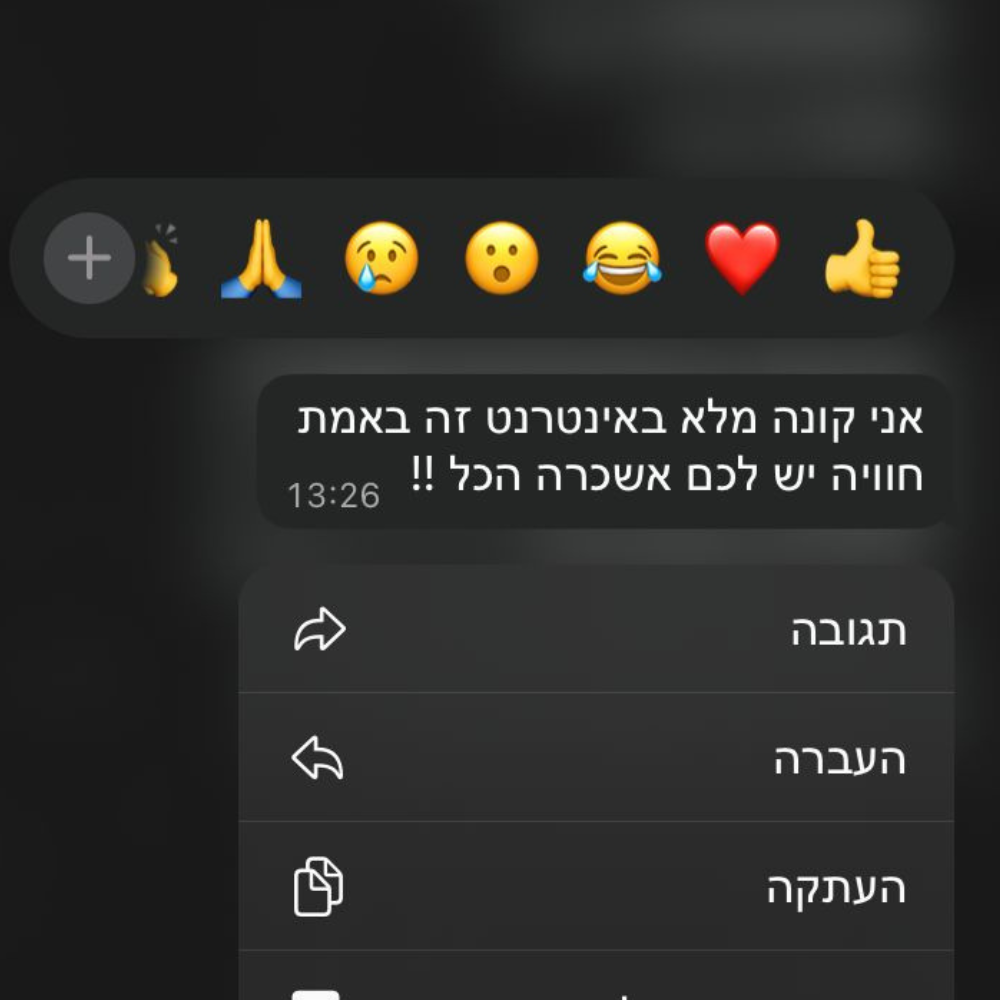
Task: React with the surprised face emoji
Action: click(x=502, y=259)
